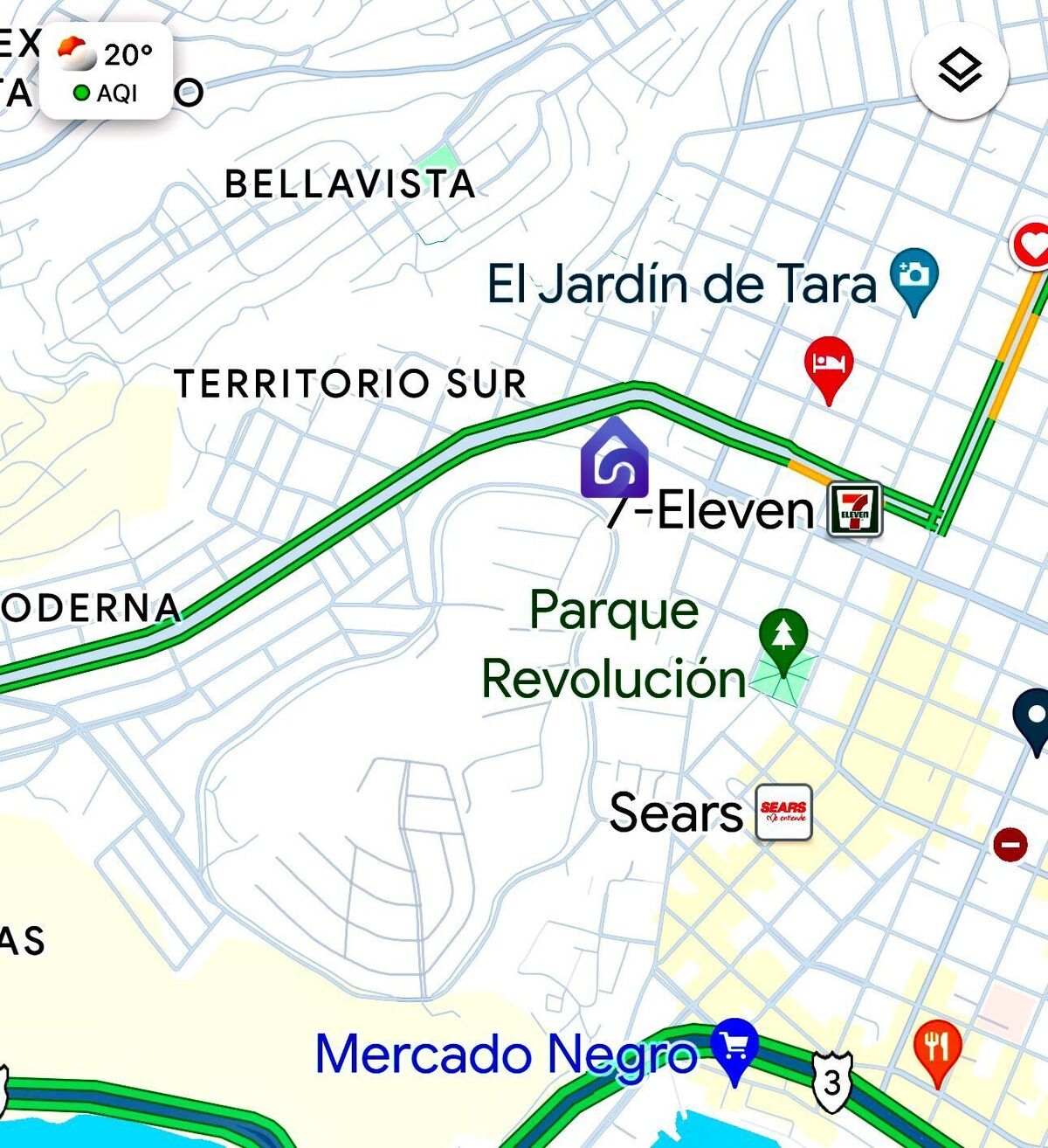Open the weather and AQI widget
The height and width of the screenshot is (1148, 1048).
pyautogui.click(x=106, y=72)
